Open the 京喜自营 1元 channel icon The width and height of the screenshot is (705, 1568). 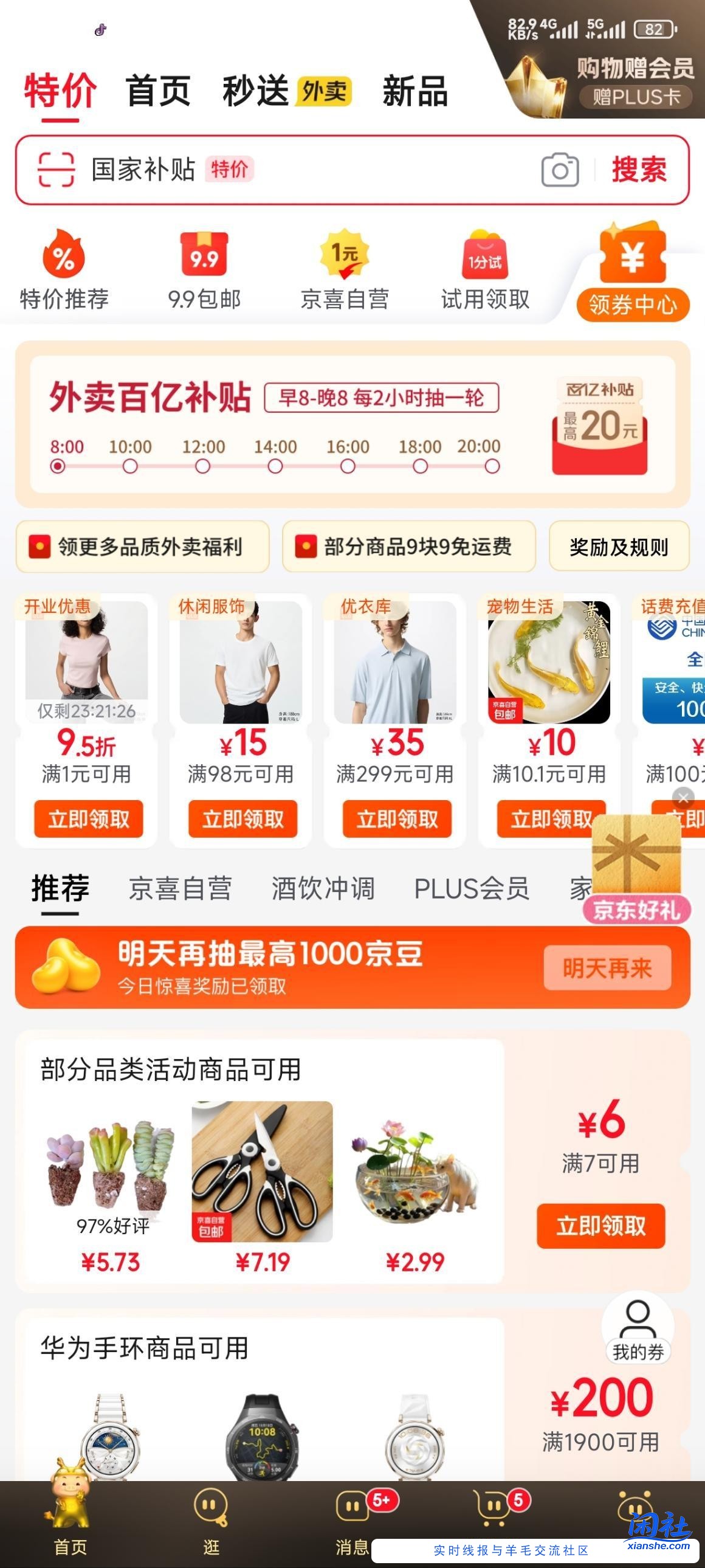345,258
